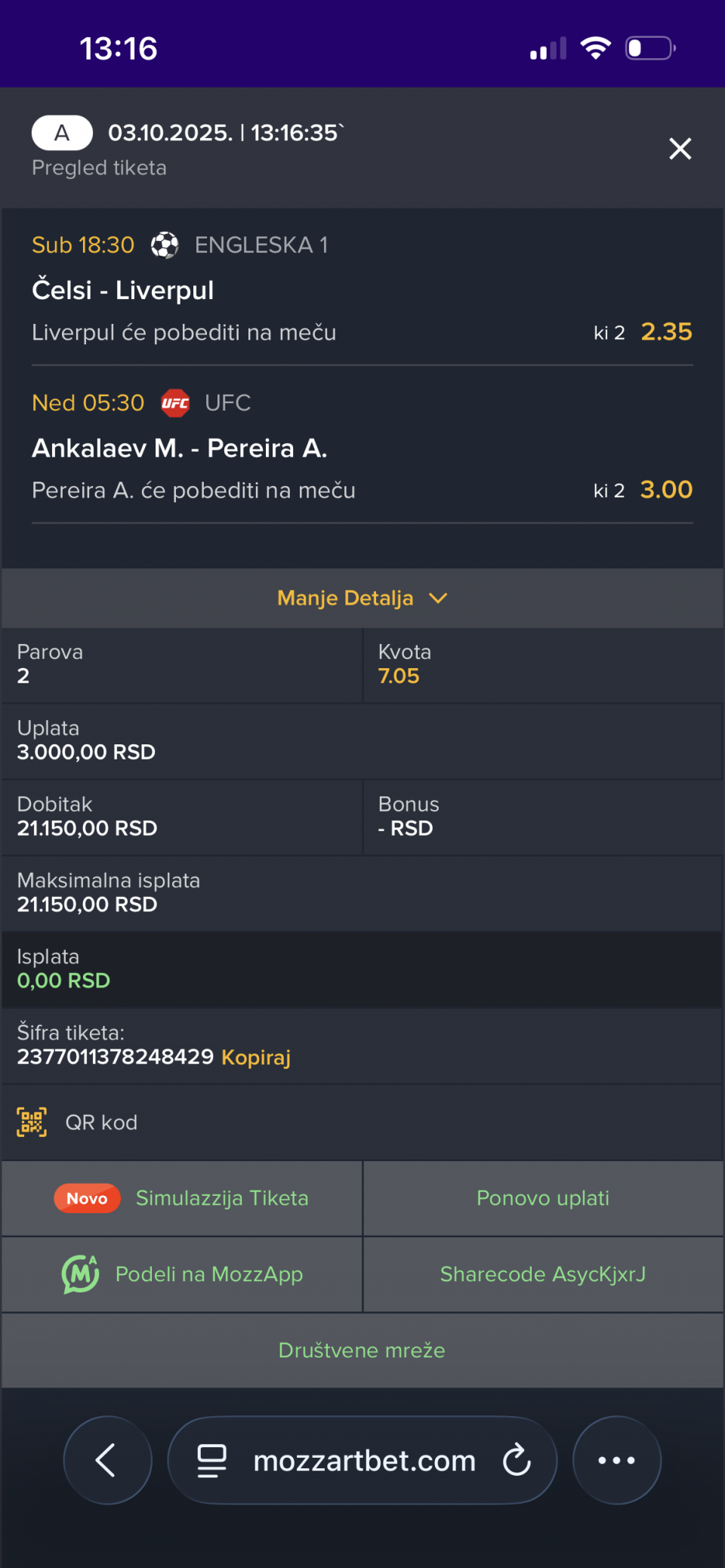Viewport: 725px width, 1568px height.
Task: Open the Čelsi - Liverpul match
Action: 123,291
